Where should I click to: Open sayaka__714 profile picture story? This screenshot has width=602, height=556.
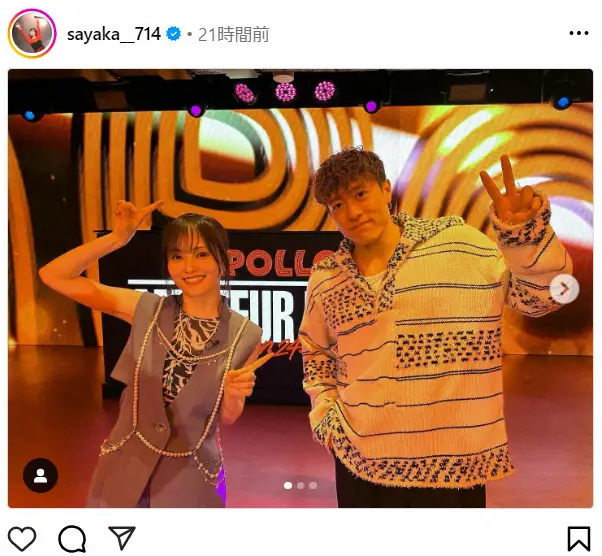pyautogui.click(x=32, y=34)
